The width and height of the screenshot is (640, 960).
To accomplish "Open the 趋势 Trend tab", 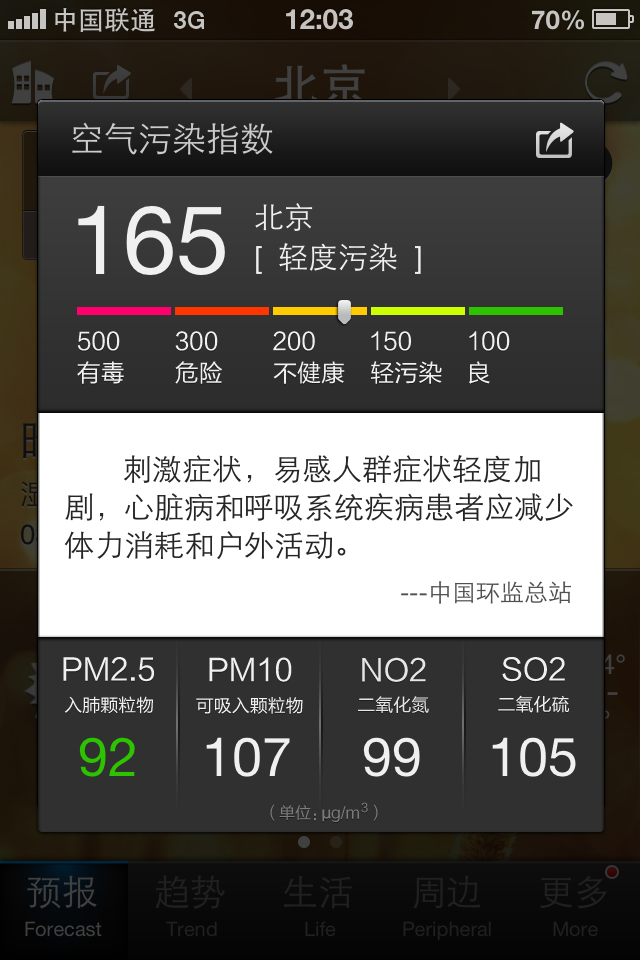I will coord(191,908).
